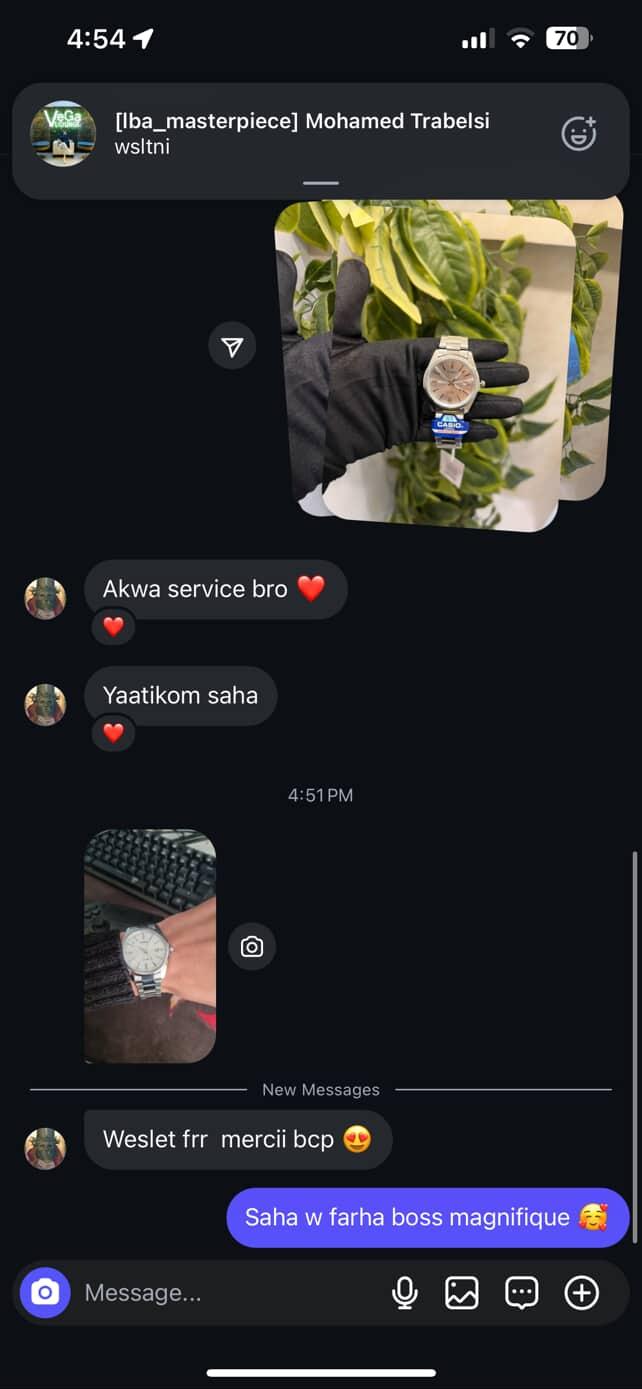This screenshot has width=642, height=1389.
Task: Open sender's avatar beside Weslet frr message
Action: coord(45,1148)
